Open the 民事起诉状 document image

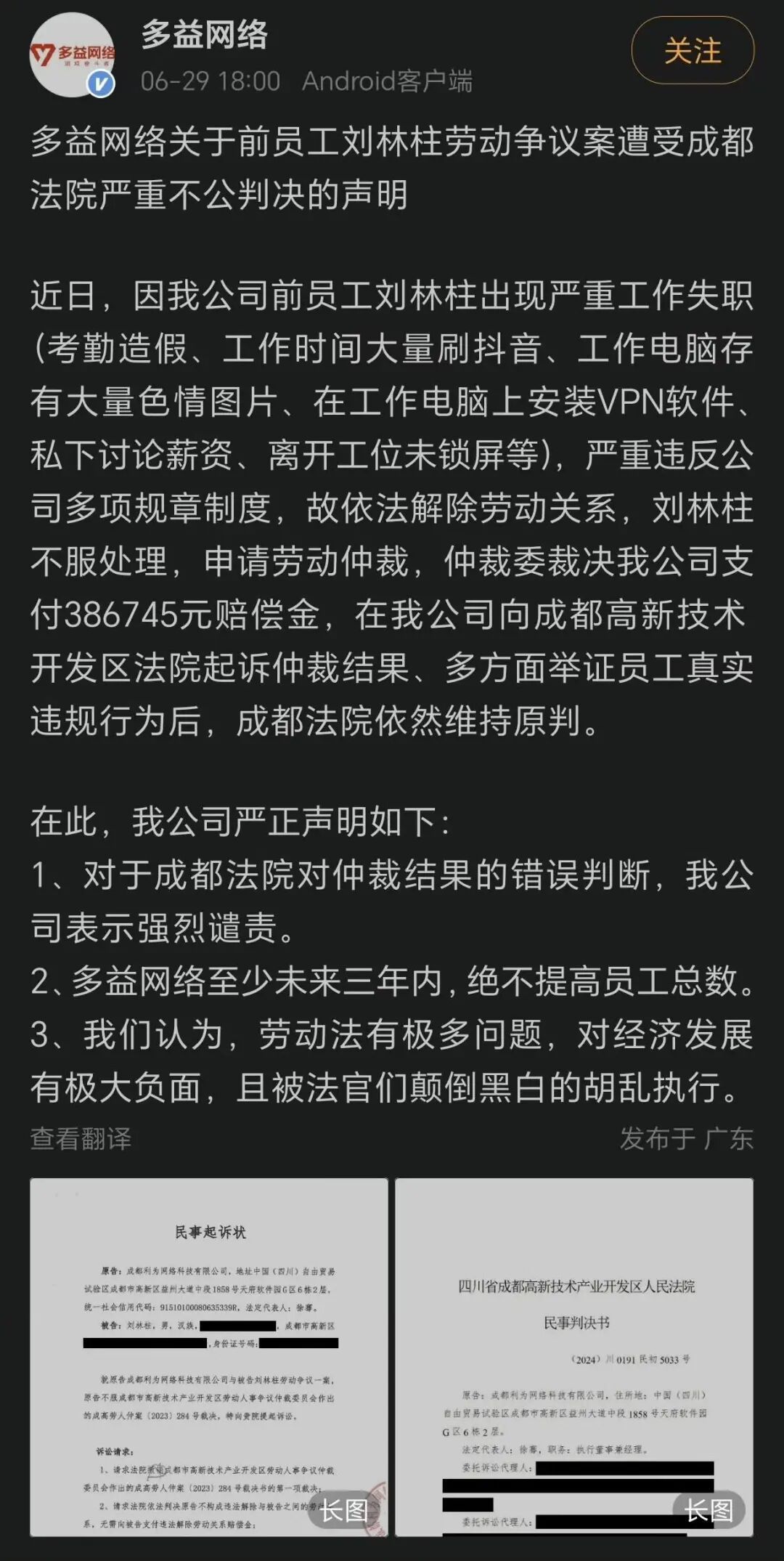pyautogui.click(x=209, y=1357)
